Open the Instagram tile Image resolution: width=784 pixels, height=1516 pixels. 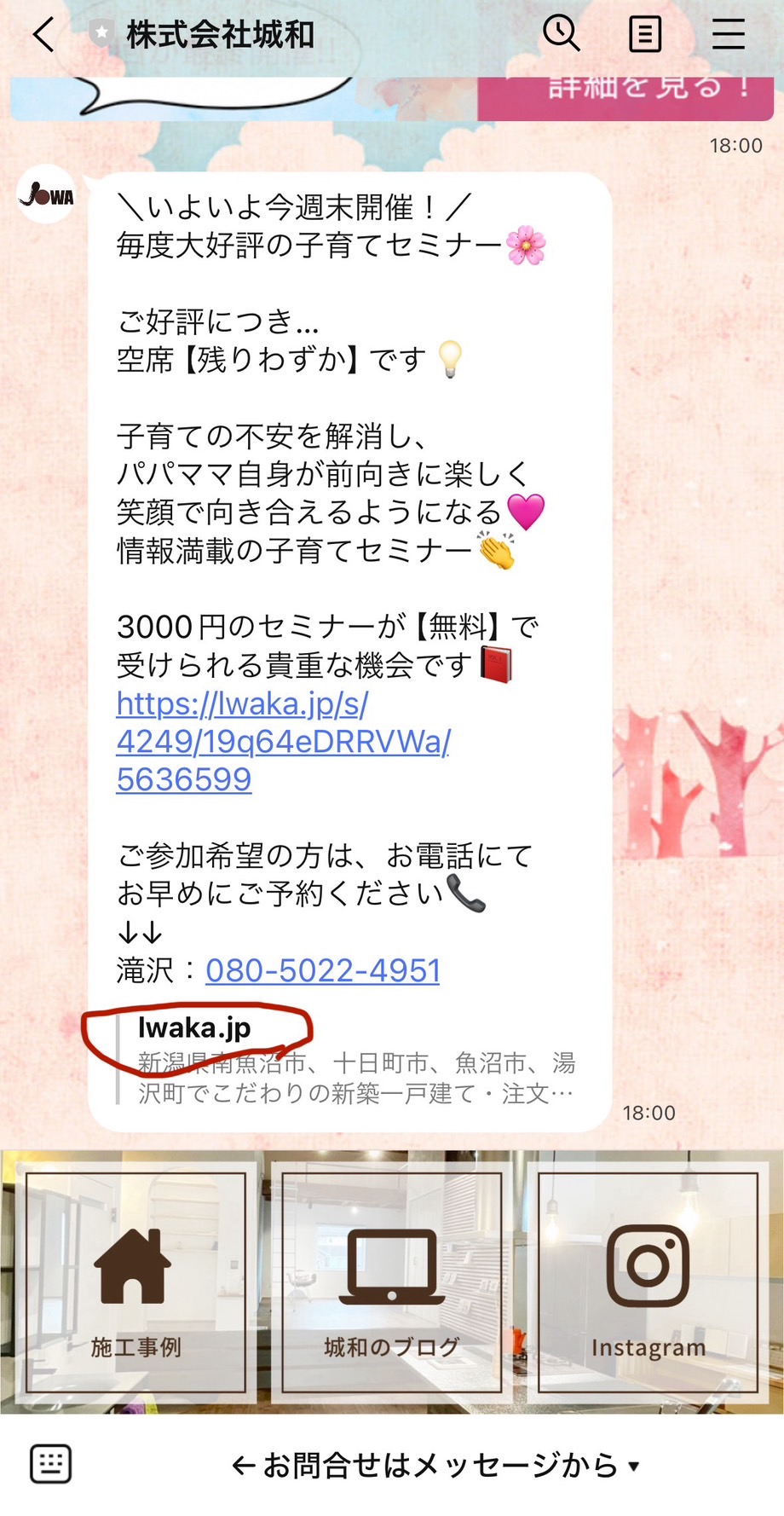(648, 1282)
